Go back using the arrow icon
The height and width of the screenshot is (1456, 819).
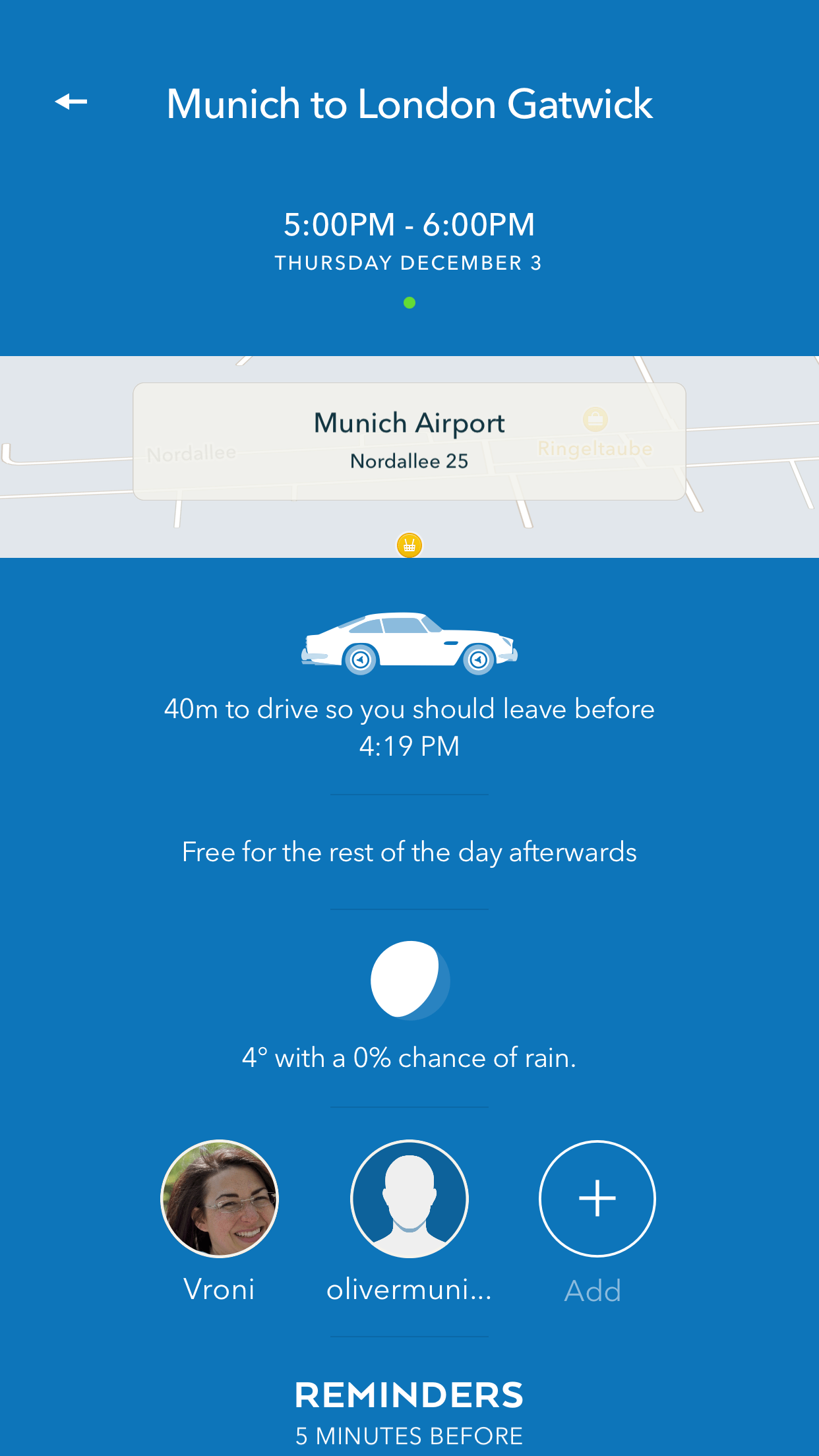[71, 102]
